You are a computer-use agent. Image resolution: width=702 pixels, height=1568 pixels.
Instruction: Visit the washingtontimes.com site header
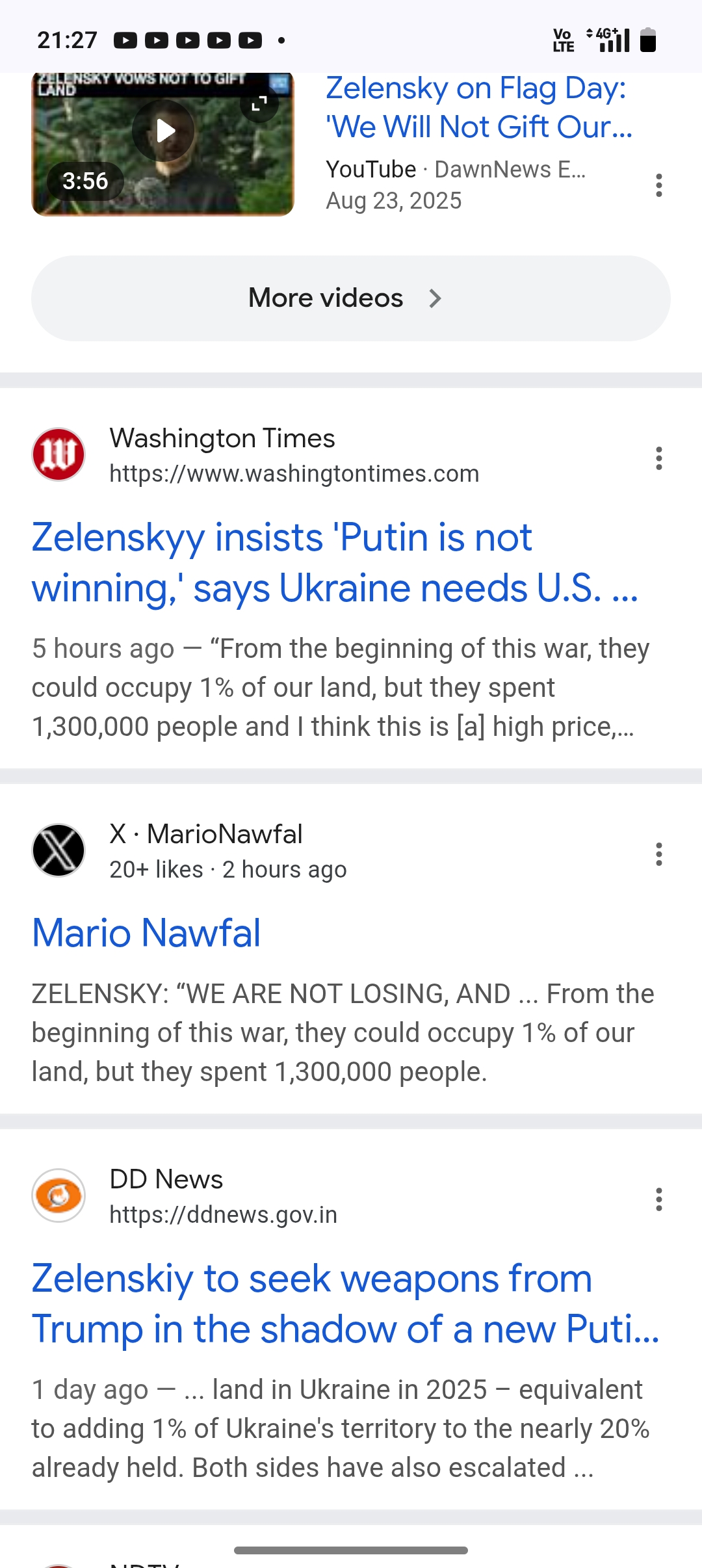coord(294,456)
